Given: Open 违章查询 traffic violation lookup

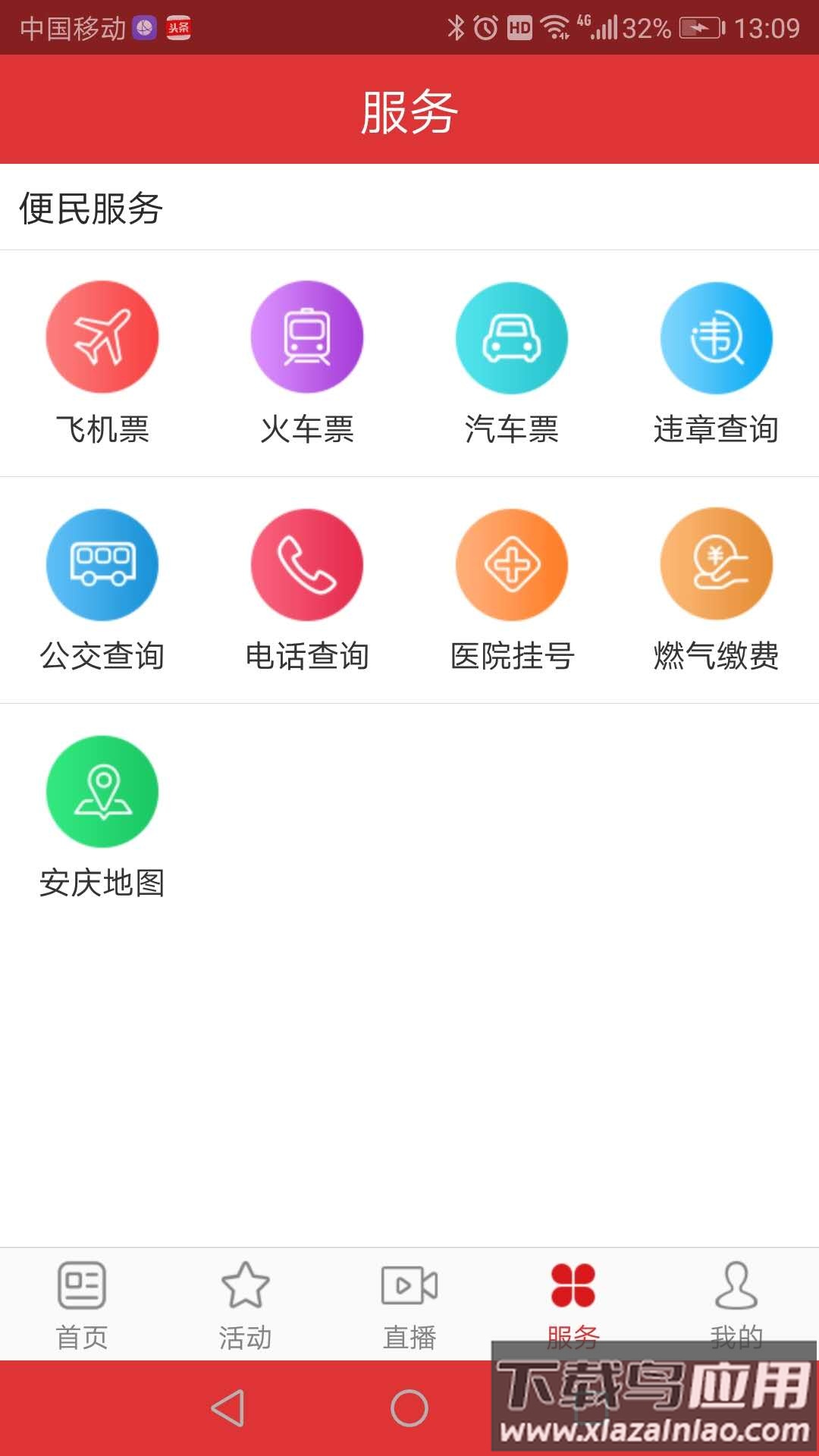Looking at the screenshot, I should click(717, 338).
